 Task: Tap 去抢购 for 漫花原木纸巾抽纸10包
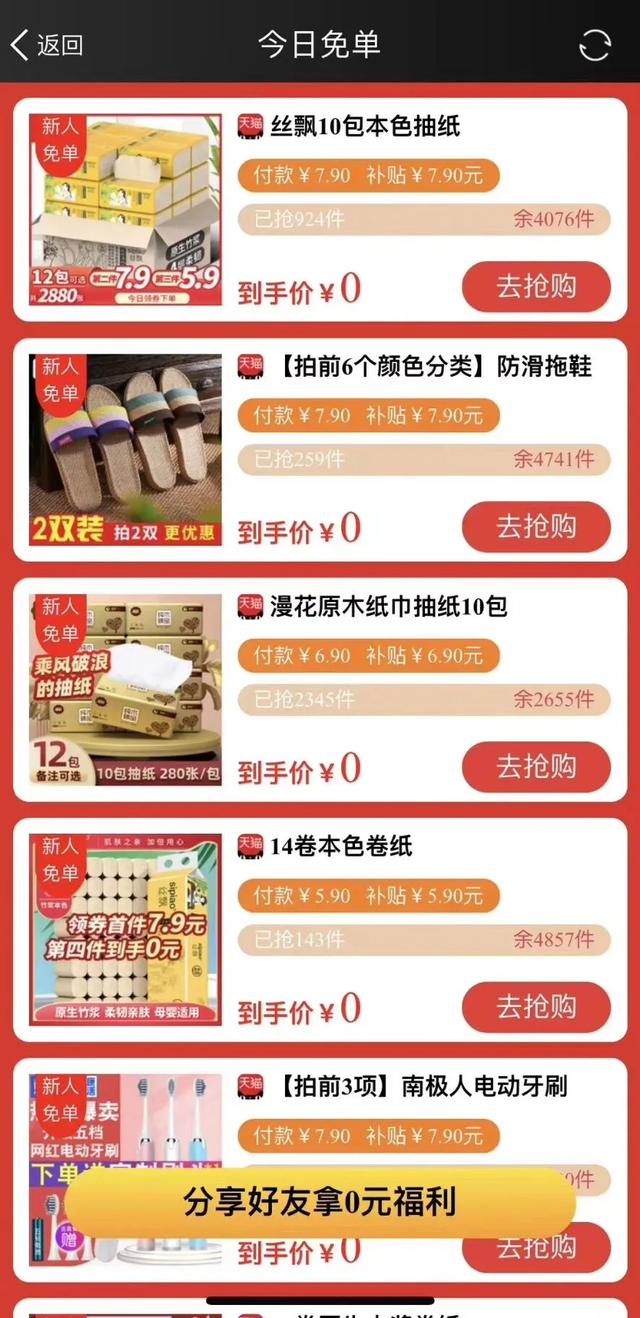coord(536,767)
